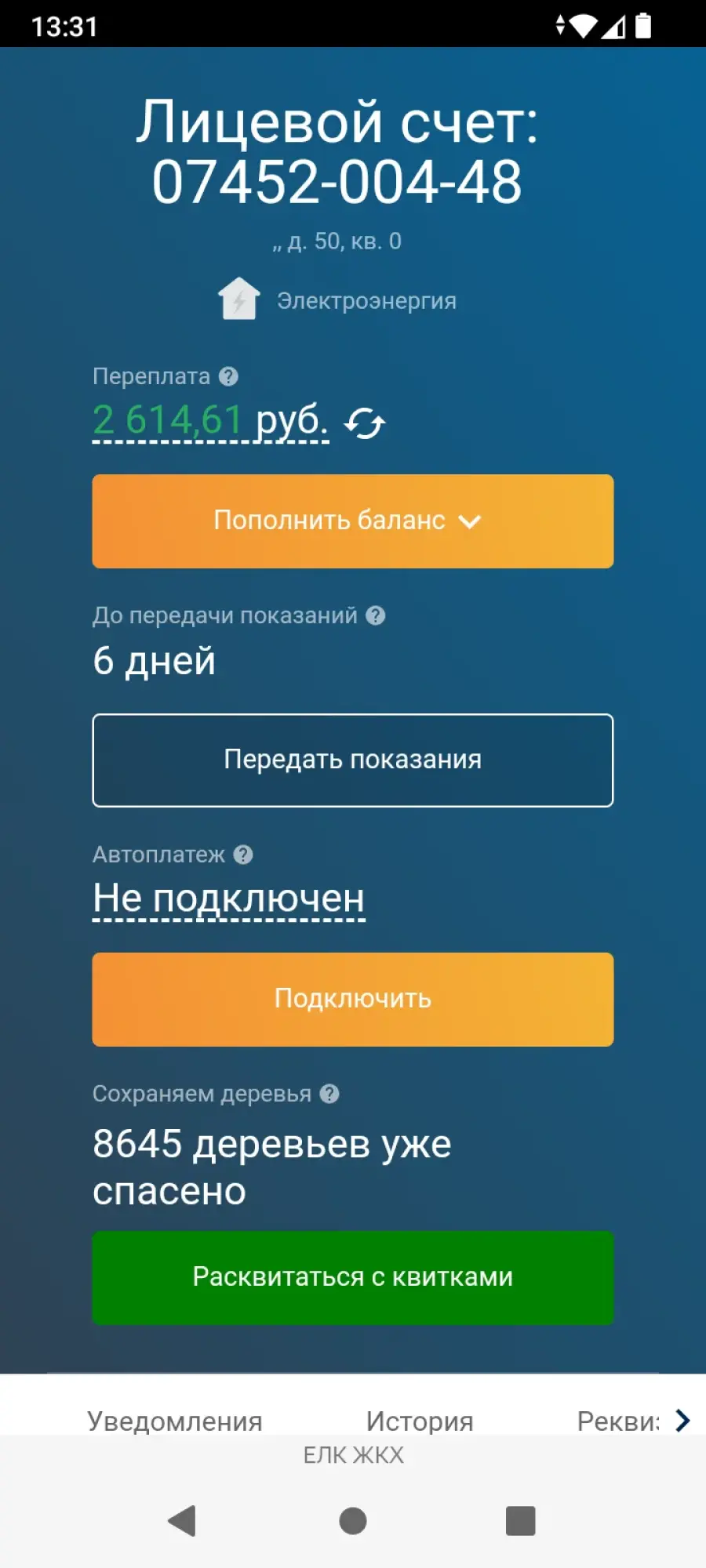Open help for Сохраняем деревья
The image size is (706, 1568).
[x=329, y=1094]
